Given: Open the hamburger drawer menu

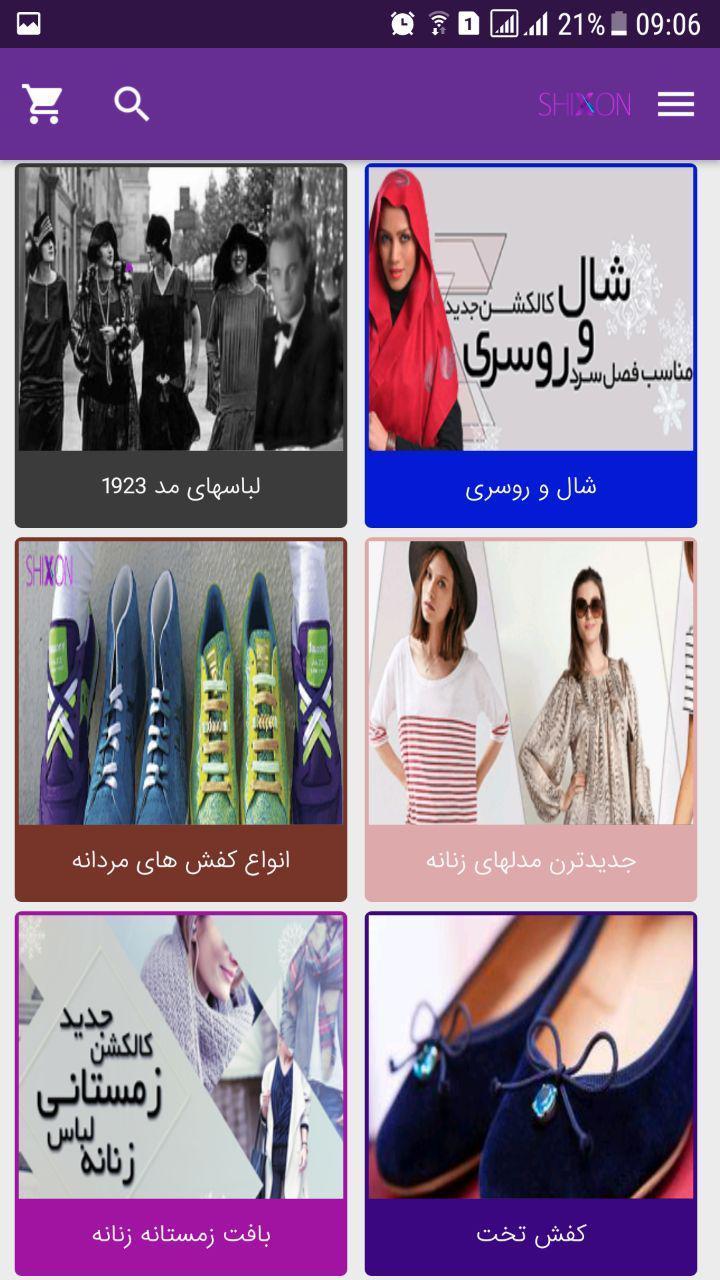Looking at the screenshot, I should click(x=675, y=104).
